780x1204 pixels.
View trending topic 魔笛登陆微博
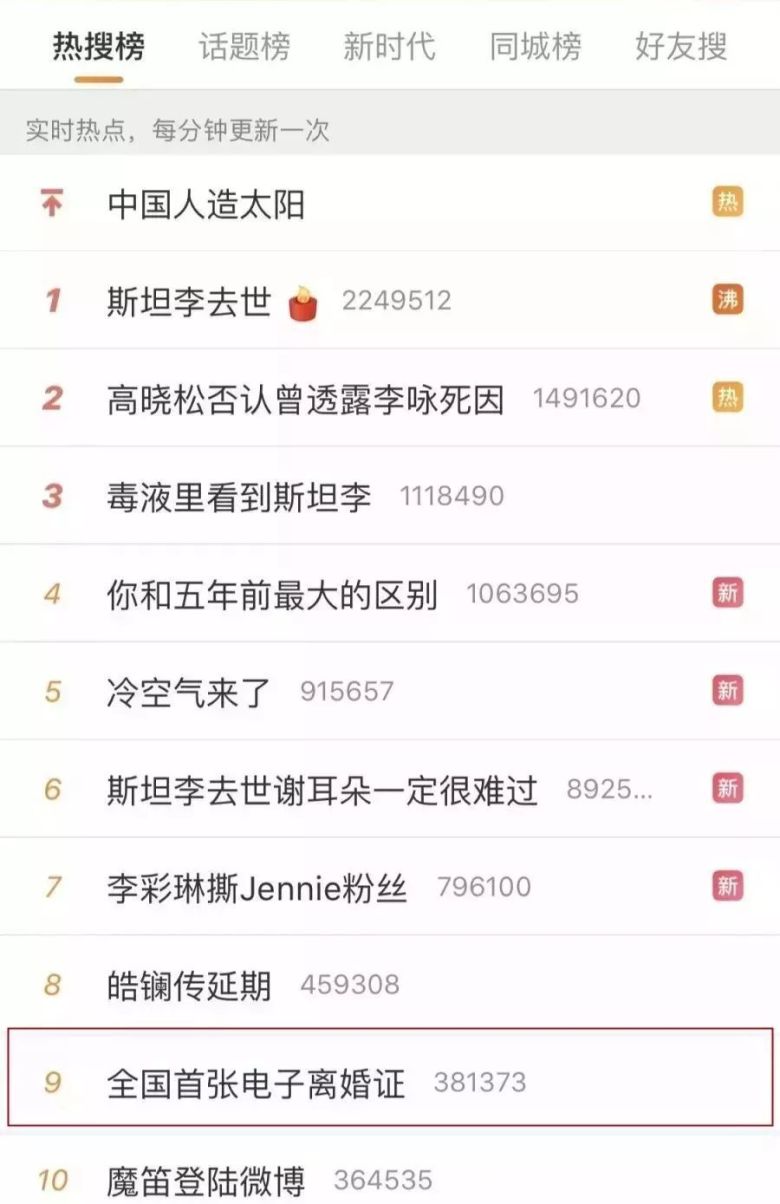pyautogui.click(x=205, y=1180)
